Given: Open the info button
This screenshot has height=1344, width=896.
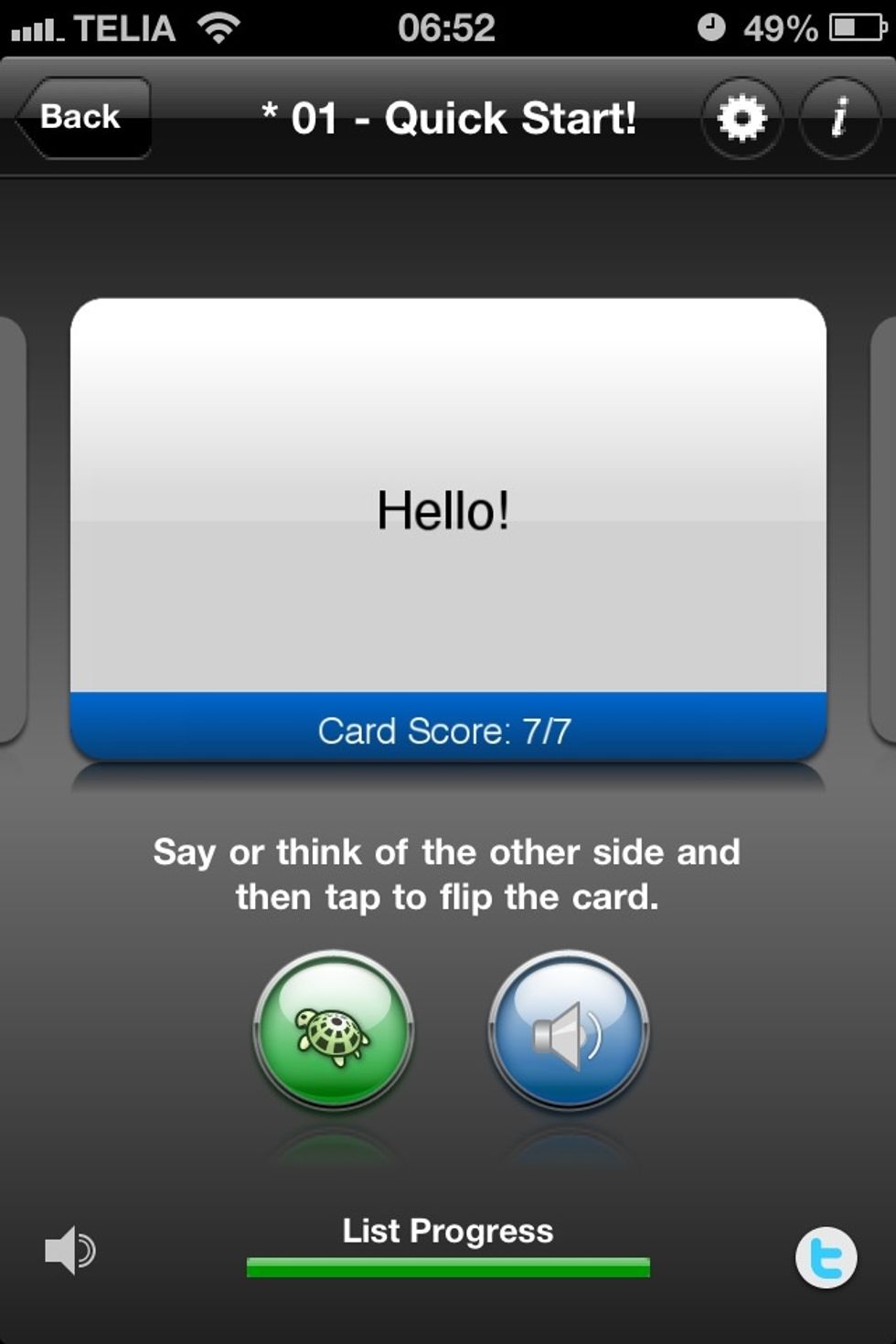Looking at the screenshot, I should coord(839,118).
